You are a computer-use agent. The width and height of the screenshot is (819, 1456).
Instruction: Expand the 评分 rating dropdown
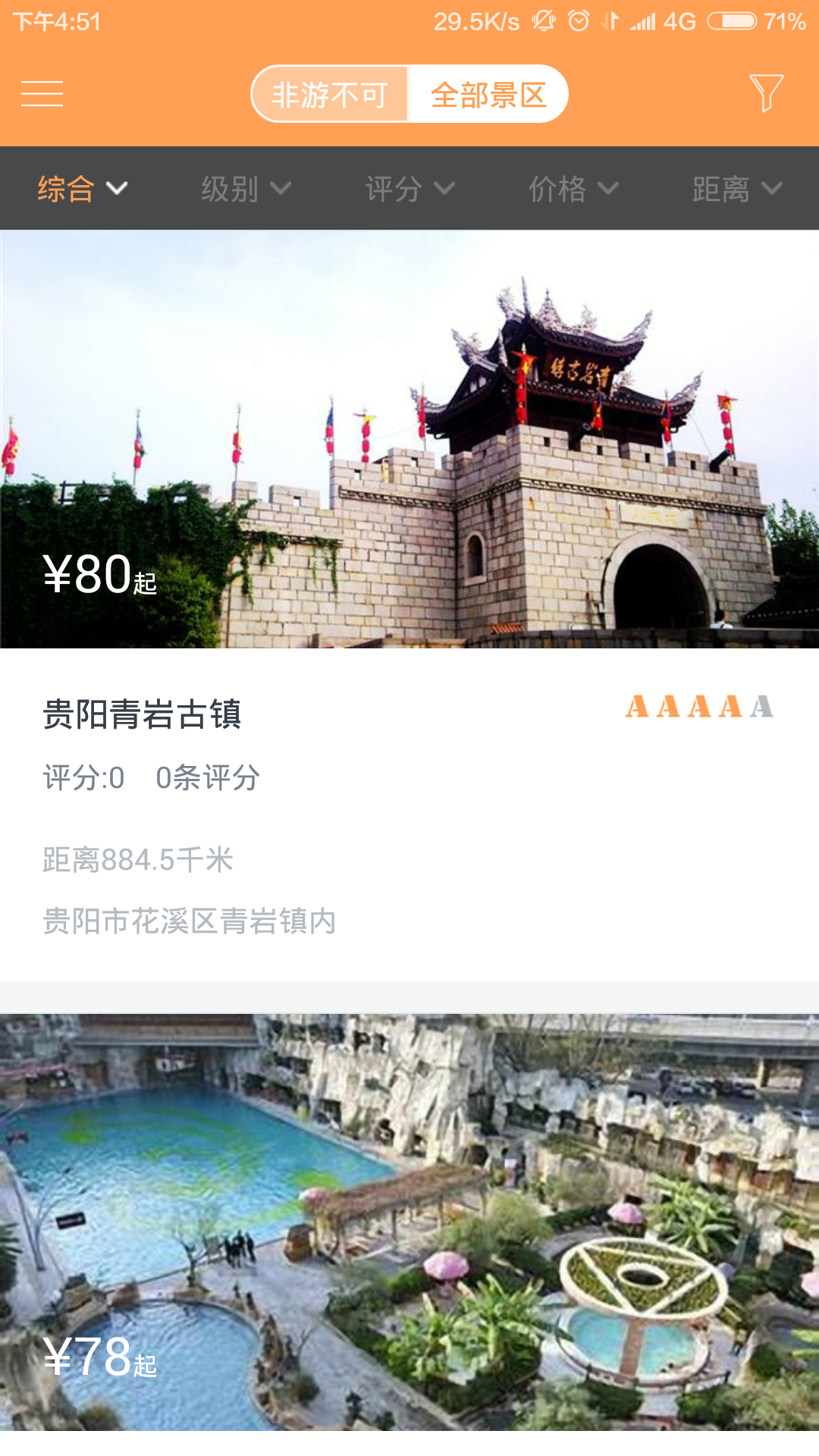409,188
